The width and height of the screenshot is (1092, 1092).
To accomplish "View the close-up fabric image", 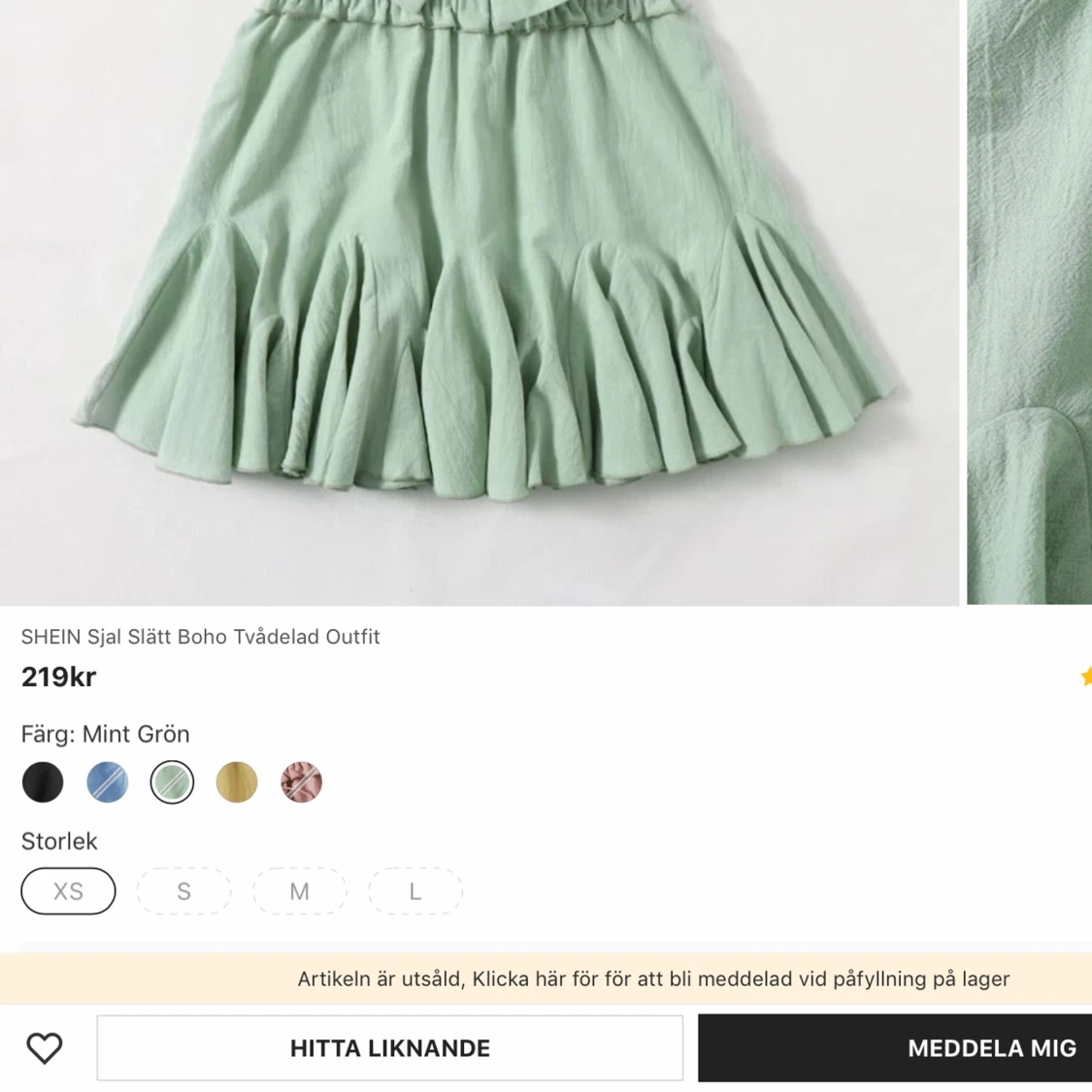I will click(1029, 301).
